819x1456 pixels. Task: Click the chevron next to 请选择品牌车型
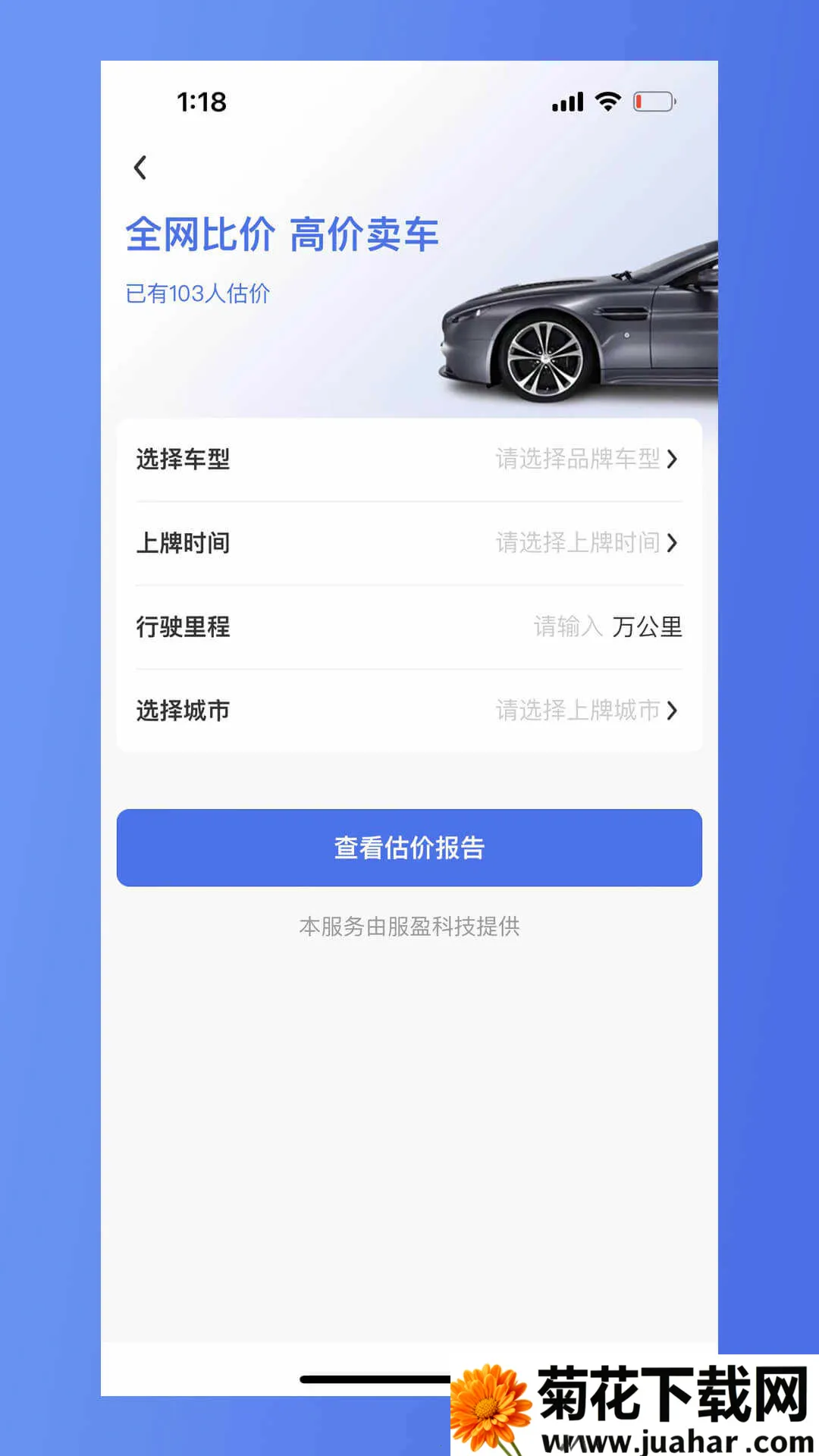pyautogui.click(x=672, y=459)
